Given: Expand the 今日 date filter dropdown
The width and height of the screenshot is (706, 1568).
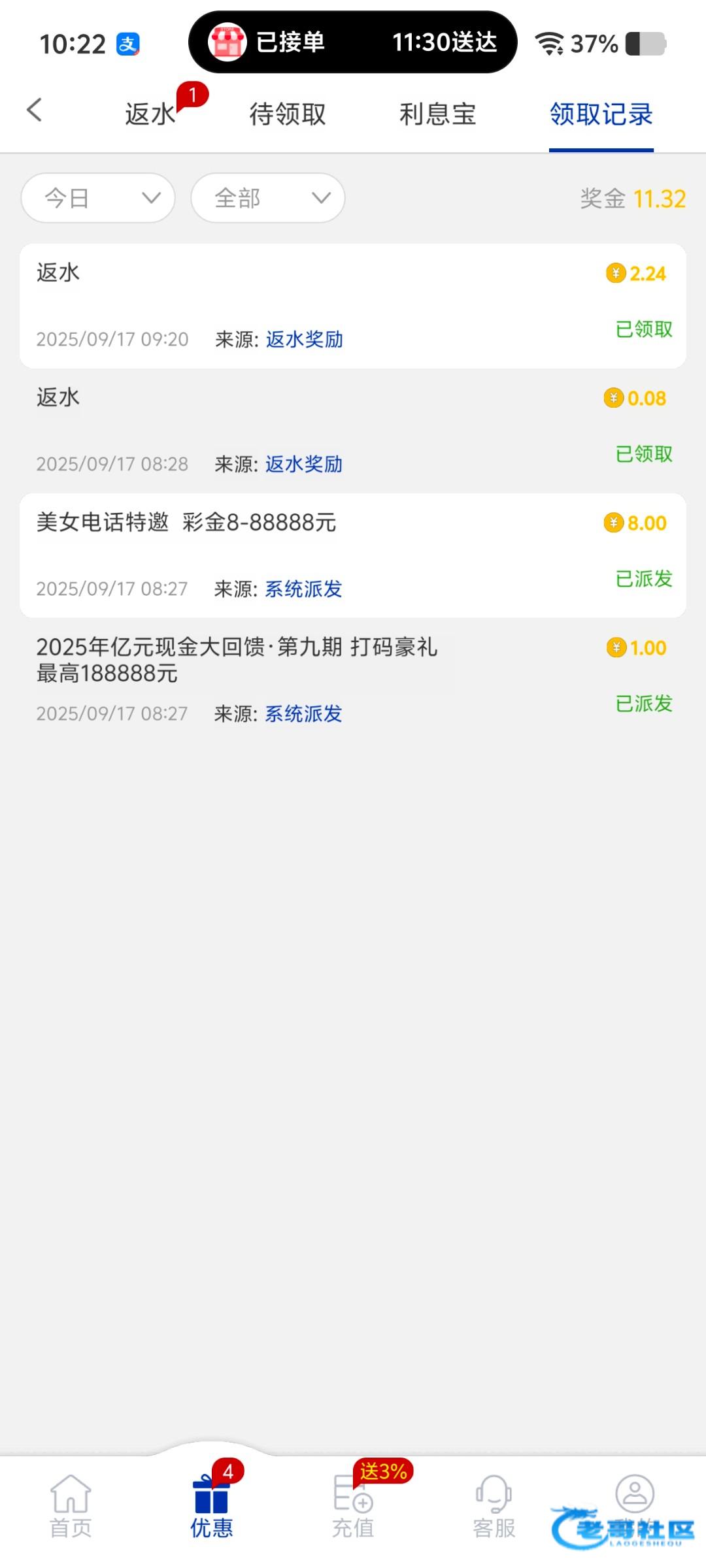Looking at the screenshot, I should (x=98, y=198).
